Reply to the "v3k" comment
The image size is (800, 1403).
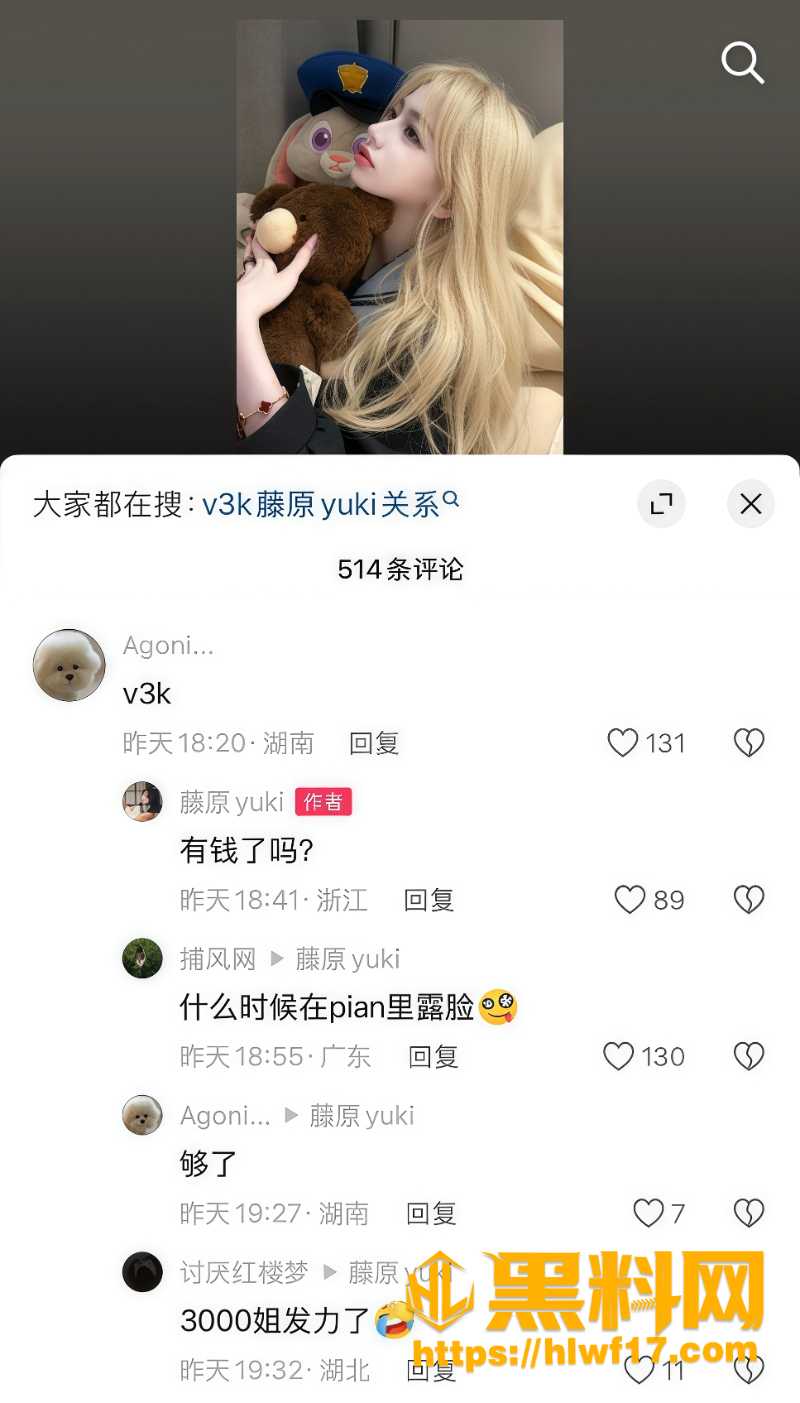[x=374, y=743]
